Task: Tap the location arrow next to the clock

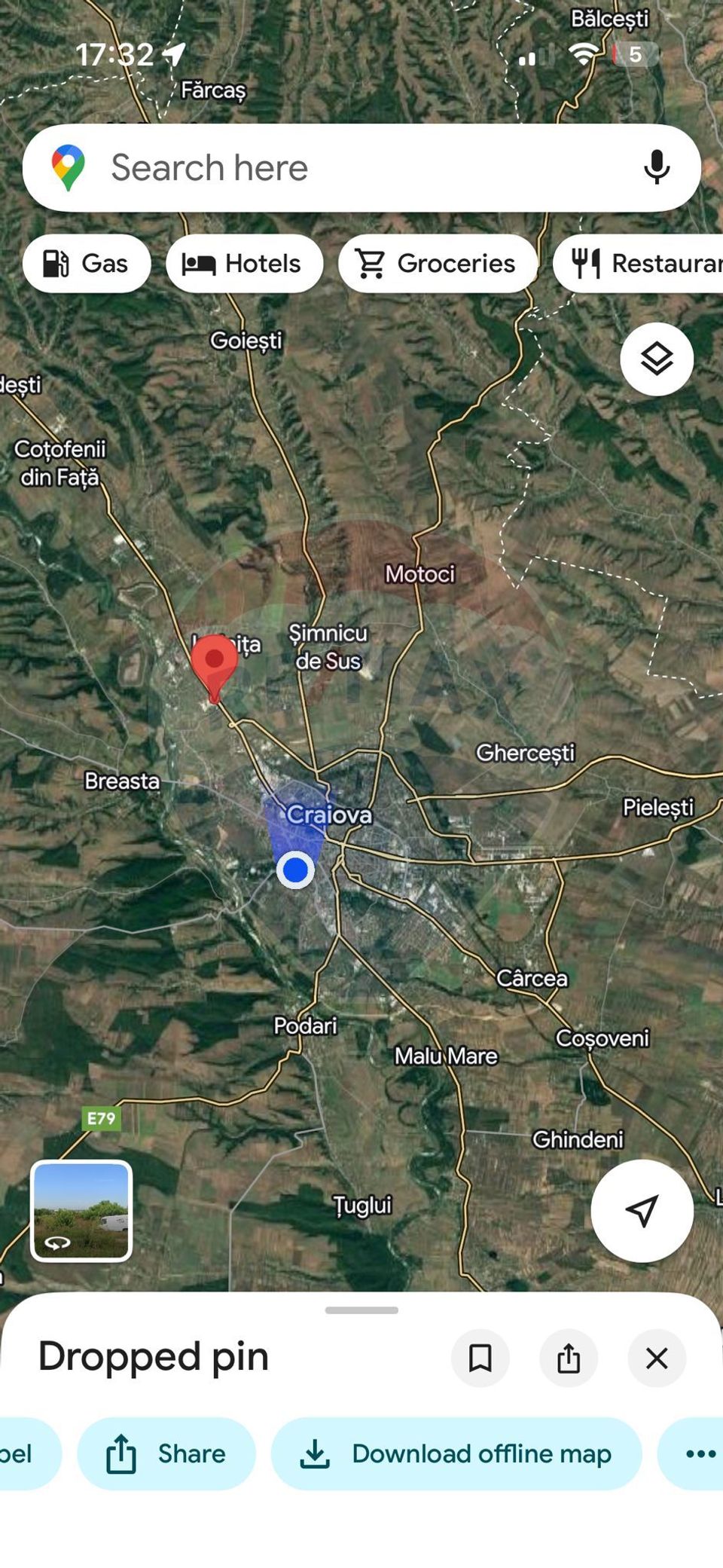Action: [x=175, y=53]
